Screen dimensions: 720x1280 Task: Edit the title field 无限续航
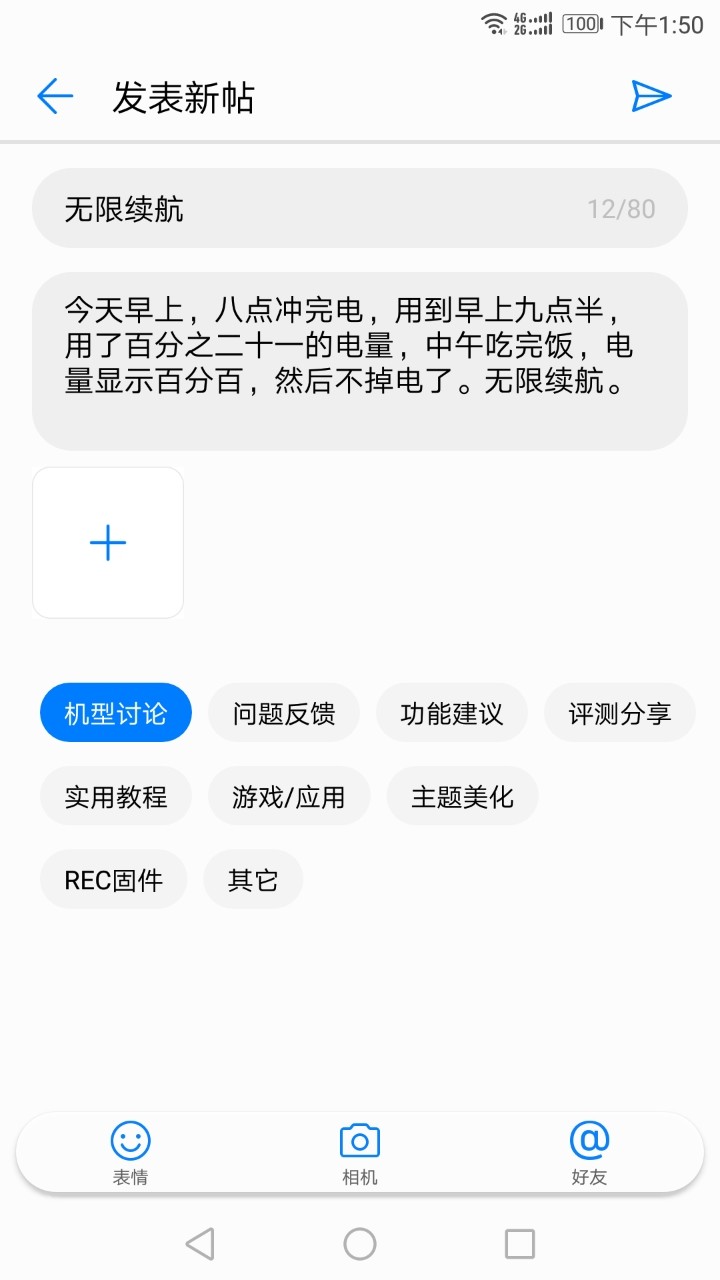320,209
